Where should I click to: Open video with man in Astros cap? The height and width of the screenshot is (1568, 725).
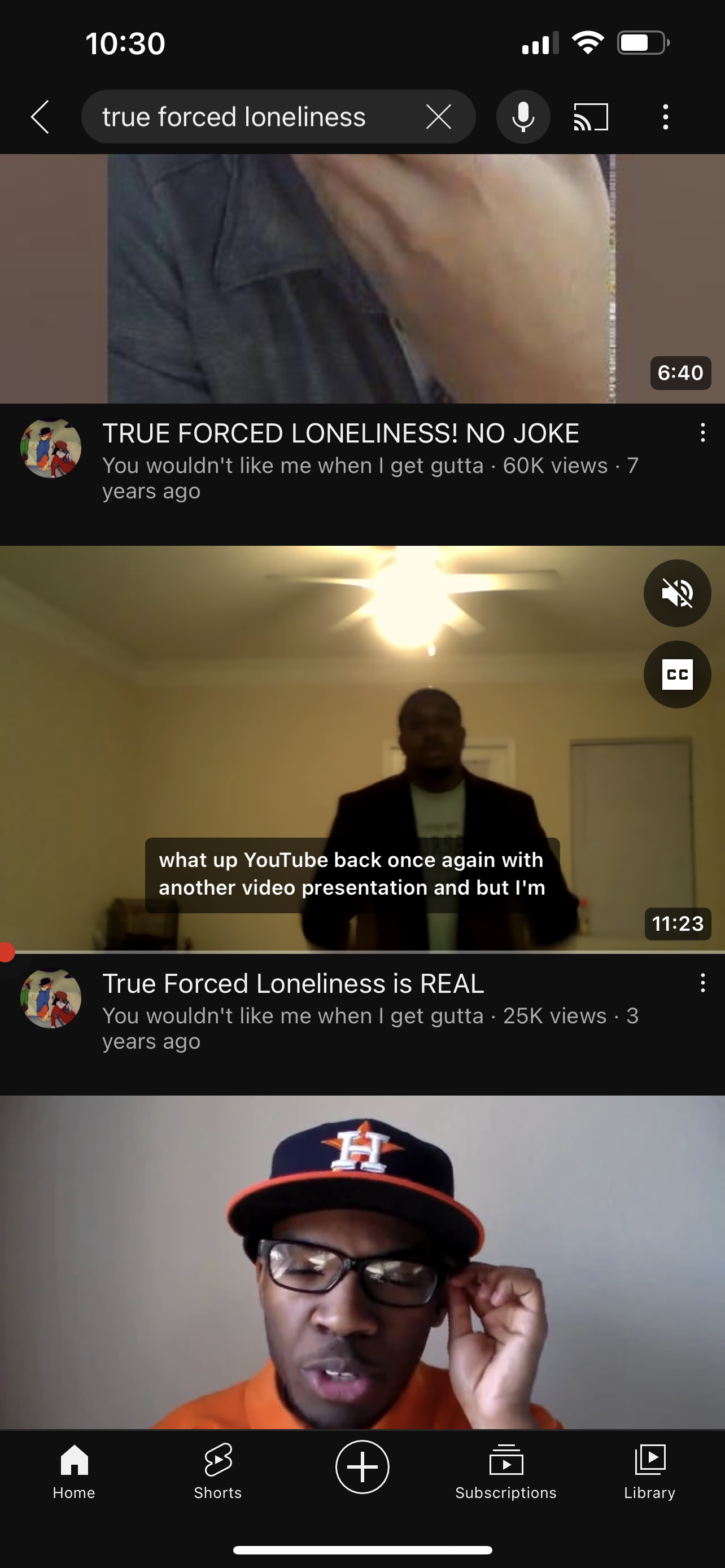tap(362, 1263)
